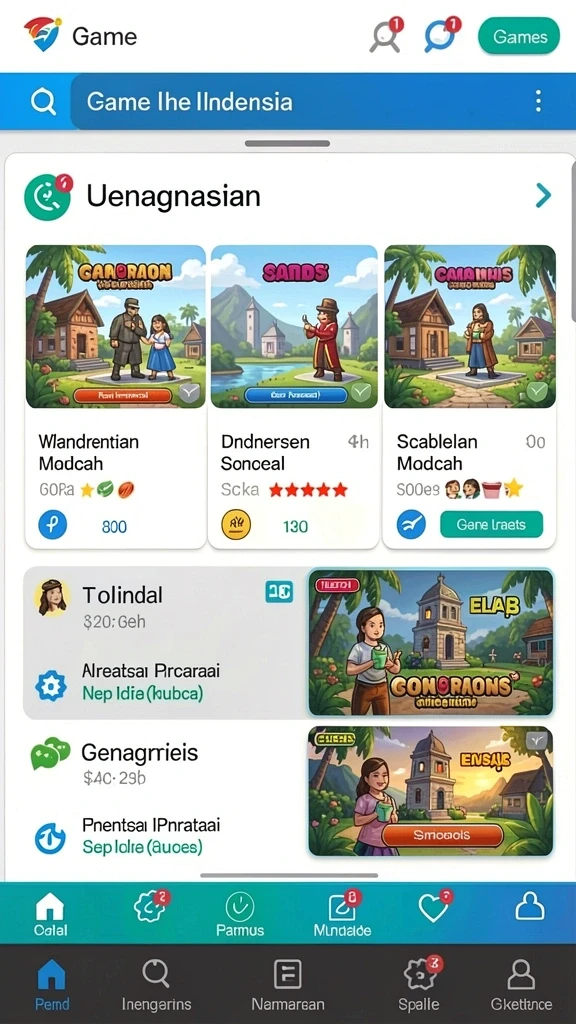Open the Spalle tab

(419, 985)
